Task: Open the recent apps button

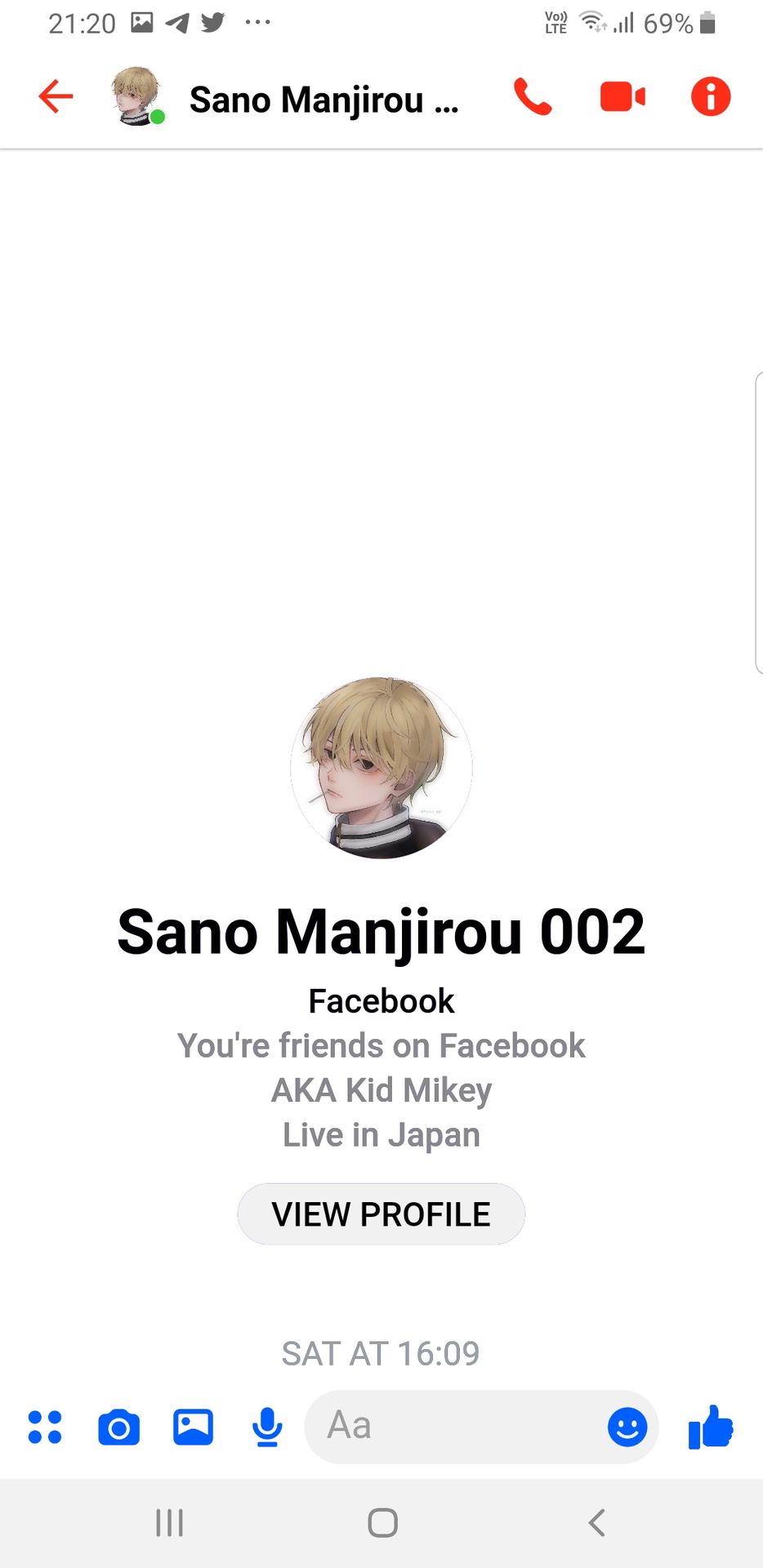Action: (x=169, y=1522)
